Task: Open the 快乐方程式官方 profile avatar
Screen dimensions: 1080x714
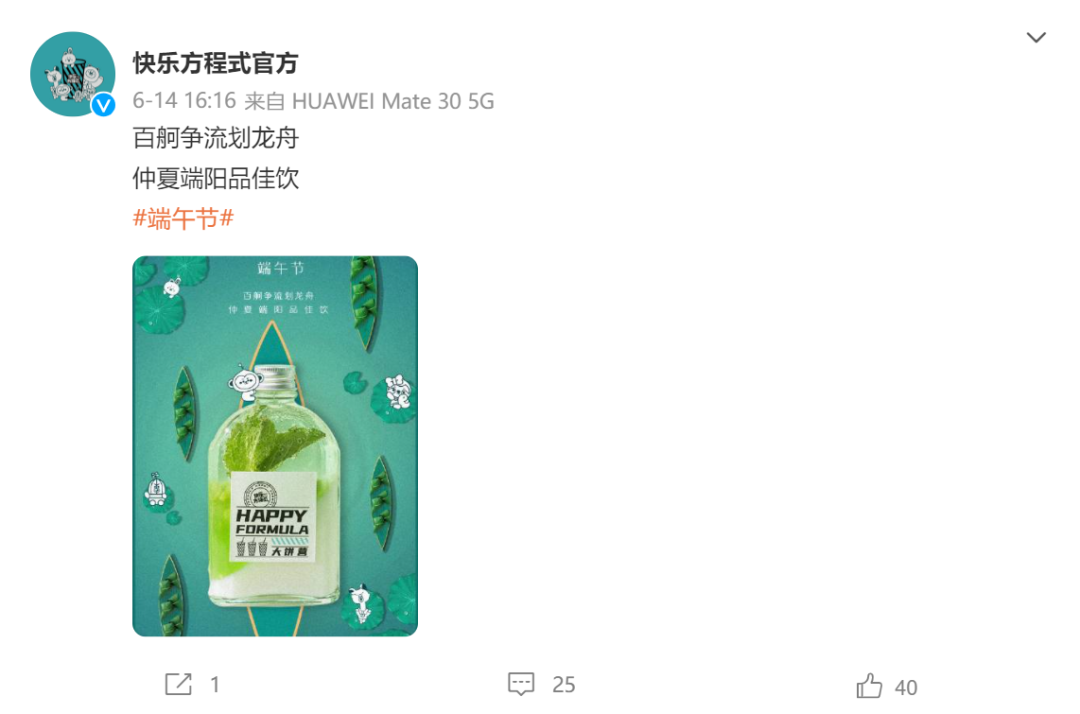Action: [73, 74]
